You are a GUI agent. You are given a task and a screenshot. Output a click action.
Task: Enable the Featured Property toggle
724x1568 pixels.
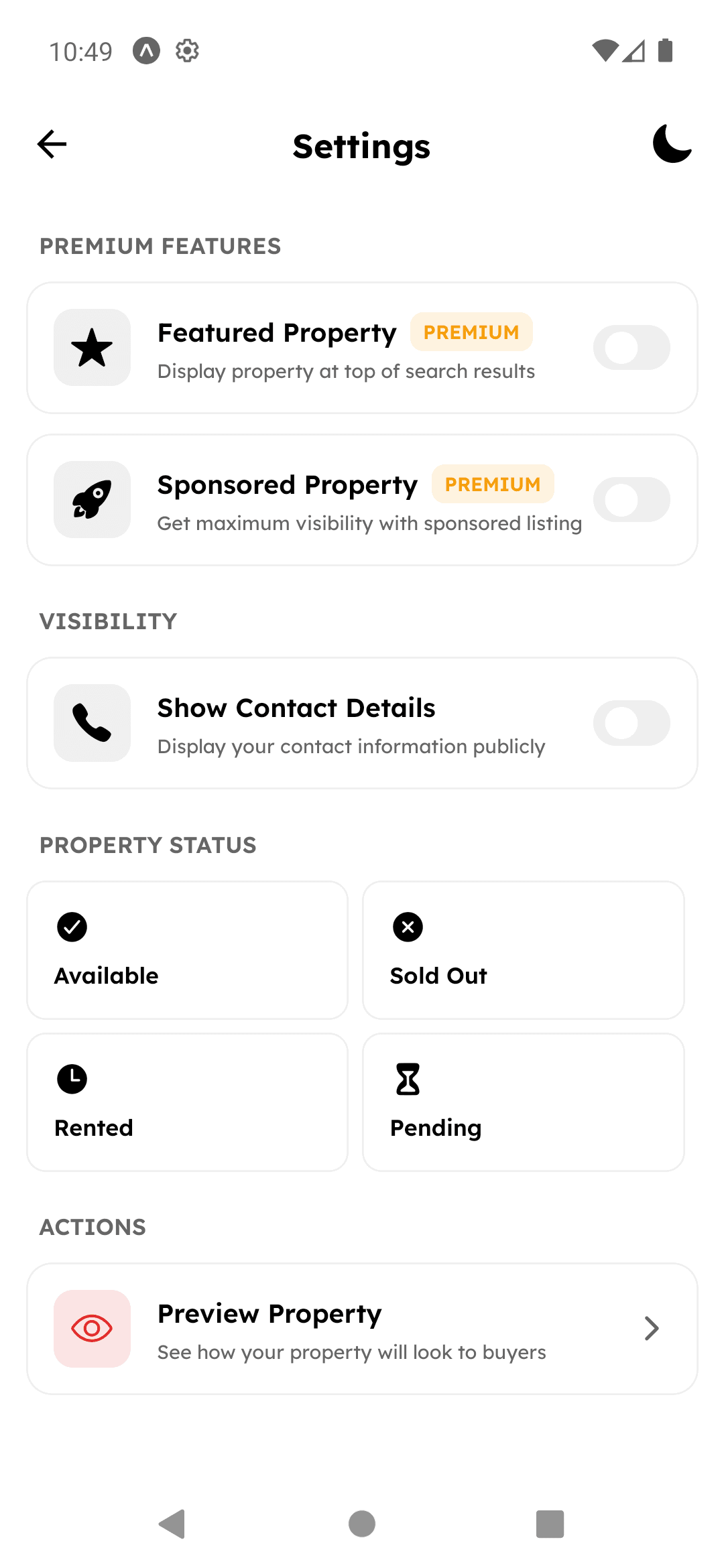pos(631,347)
